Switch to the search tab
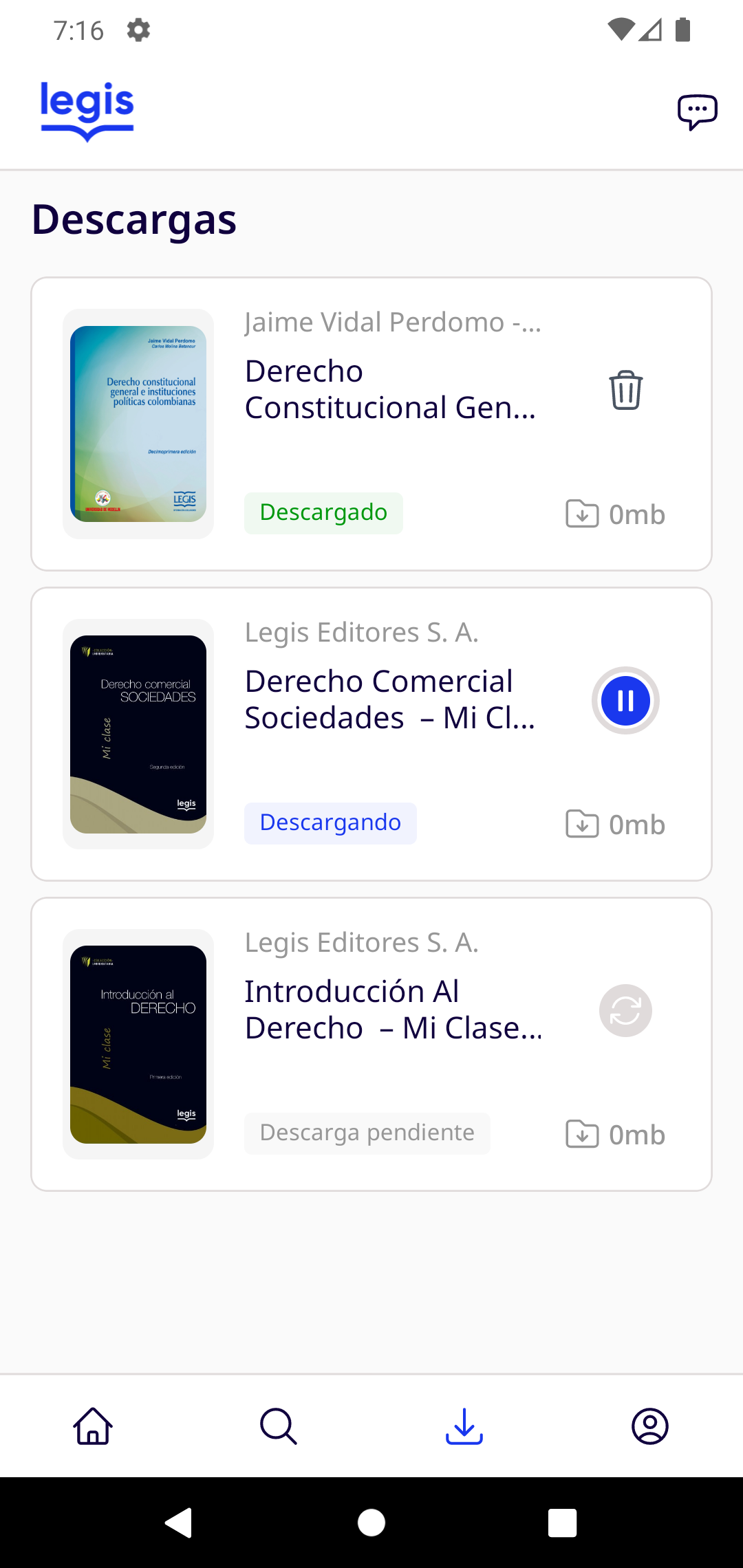Image resolution: width=743 pixels, height=1568 pixels. pyautogui.click(x=279, y=1426)
